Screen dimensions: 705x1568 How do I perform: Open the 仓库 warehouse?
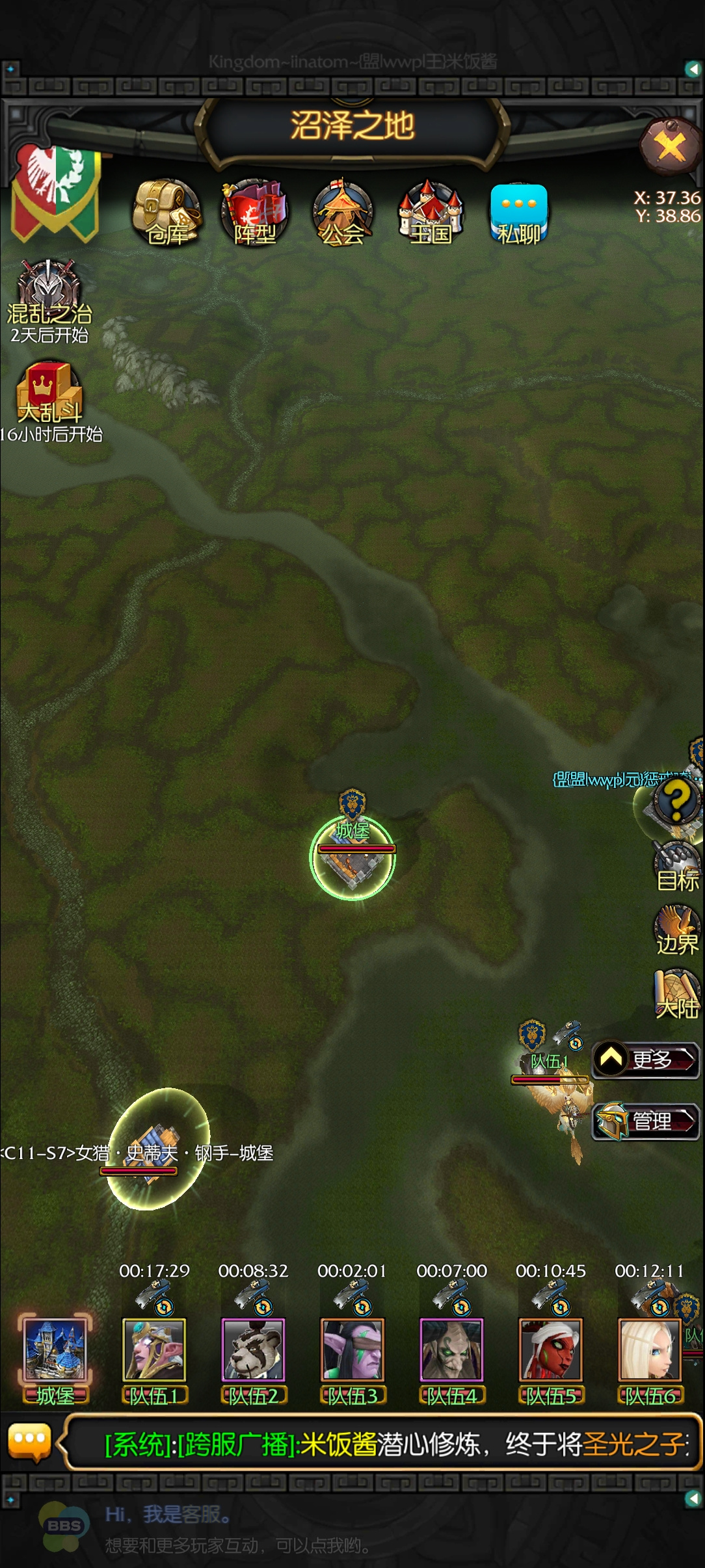167,213
